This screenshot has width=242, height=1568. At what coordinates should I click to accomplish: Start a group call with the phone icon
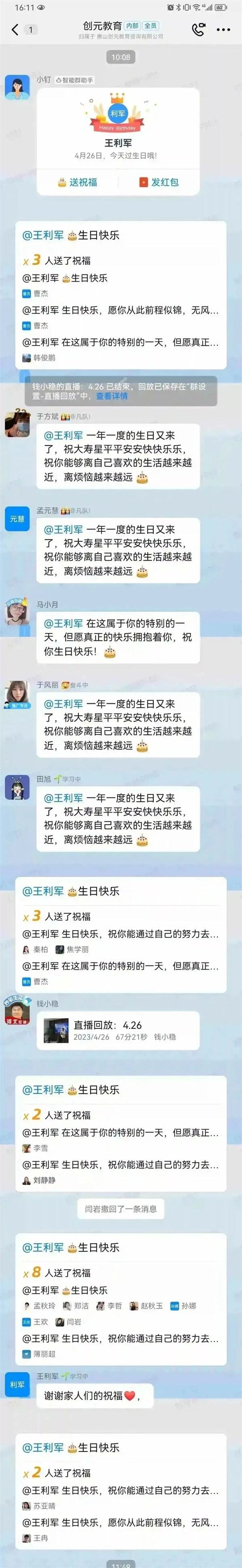click(x=198, y=29)
